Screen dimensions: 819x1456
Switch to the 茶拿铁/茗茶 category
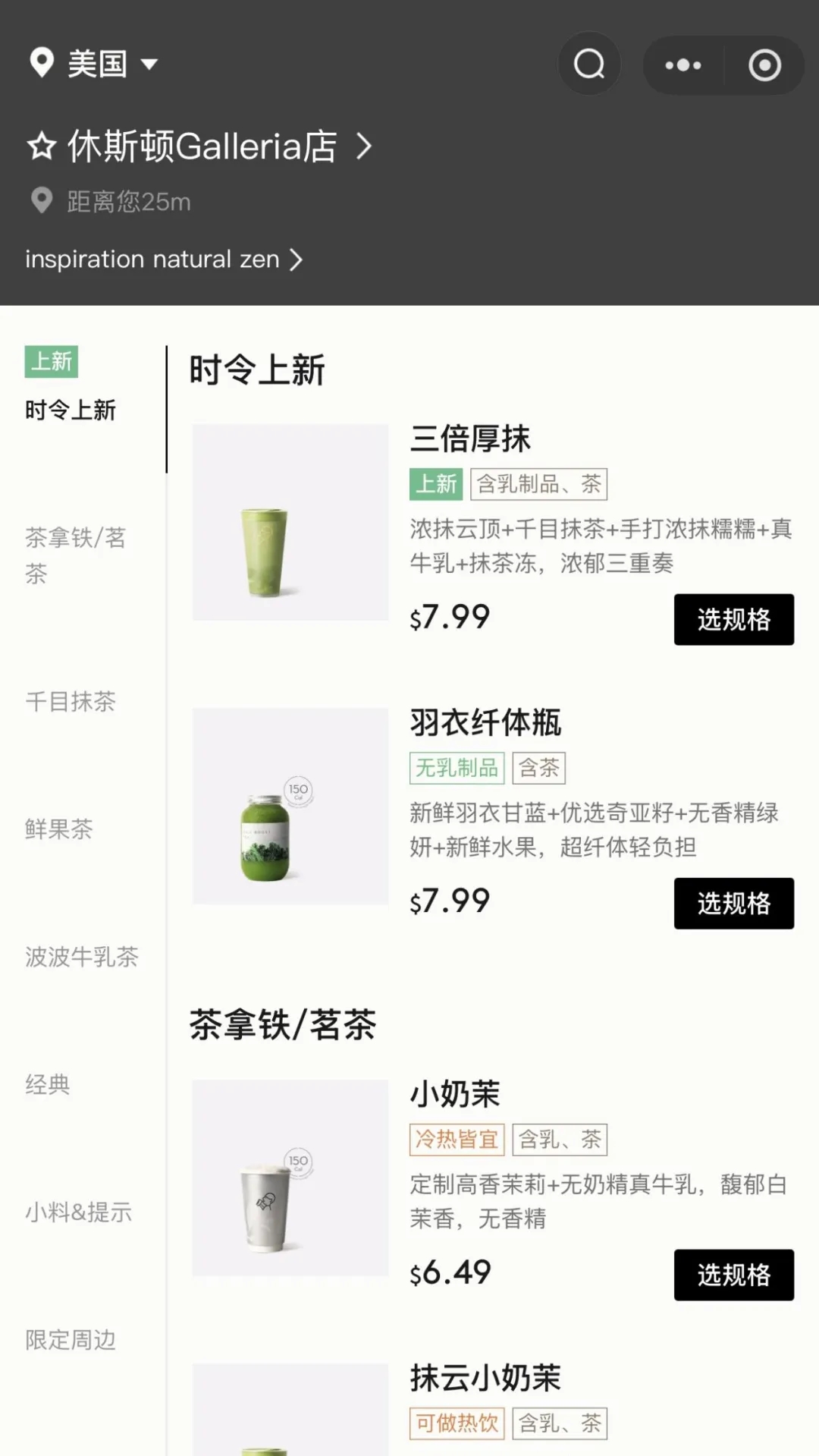point(74,555)
